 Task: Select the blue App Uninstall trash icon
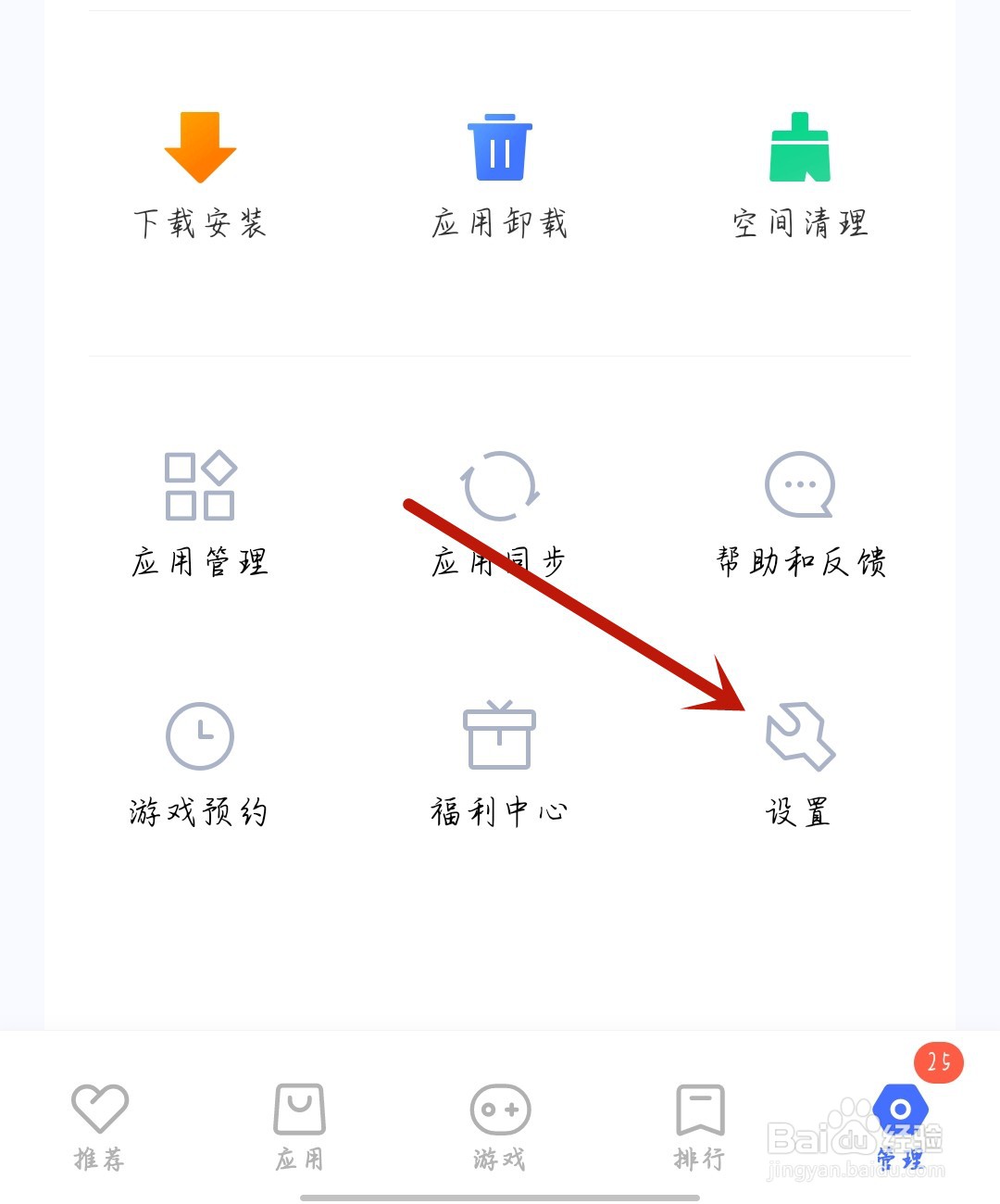[499, 146]
